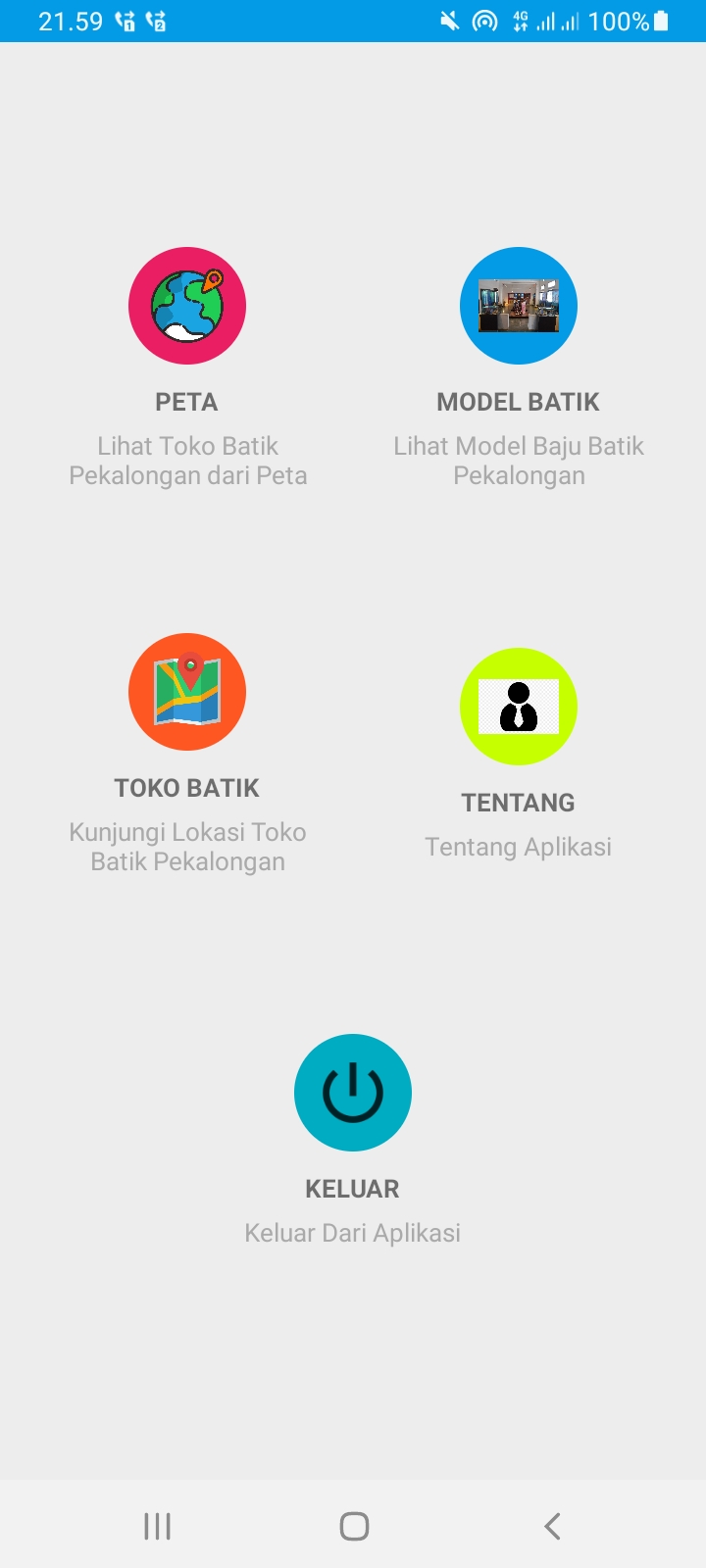This screenshot has height=1568, width=706.
Task: Open the PETA globe map icon
Action: pyautogui.click(x=186, y=306)
